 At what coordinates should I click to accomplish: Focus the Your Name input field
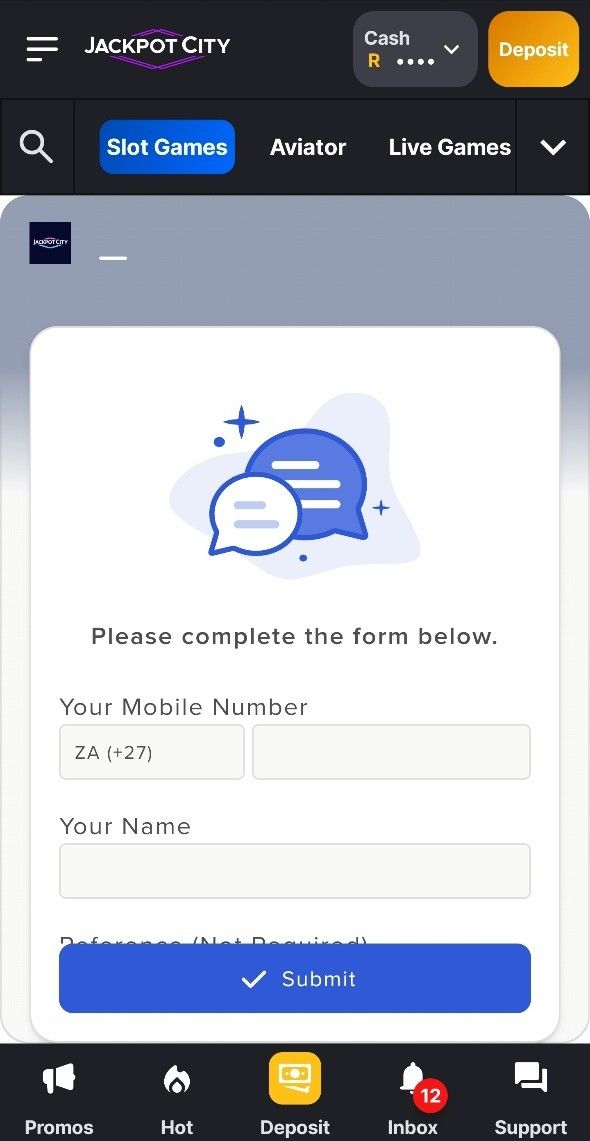pos(295,871)
